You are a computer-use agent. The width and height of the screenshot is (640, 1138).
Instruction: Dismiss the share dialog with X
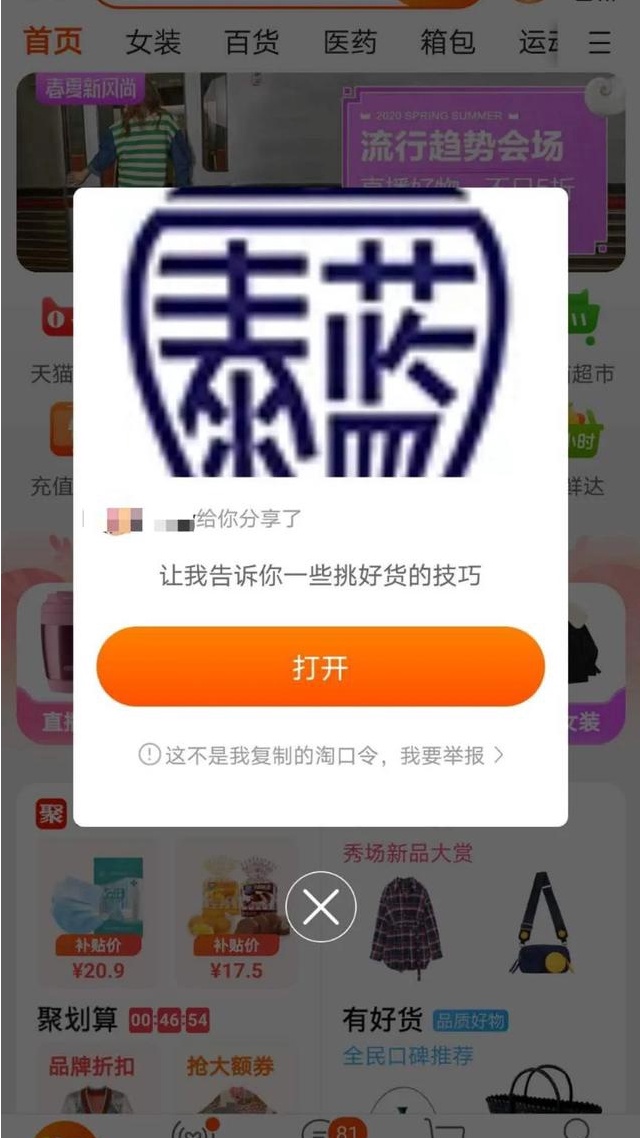pos(320,907)
